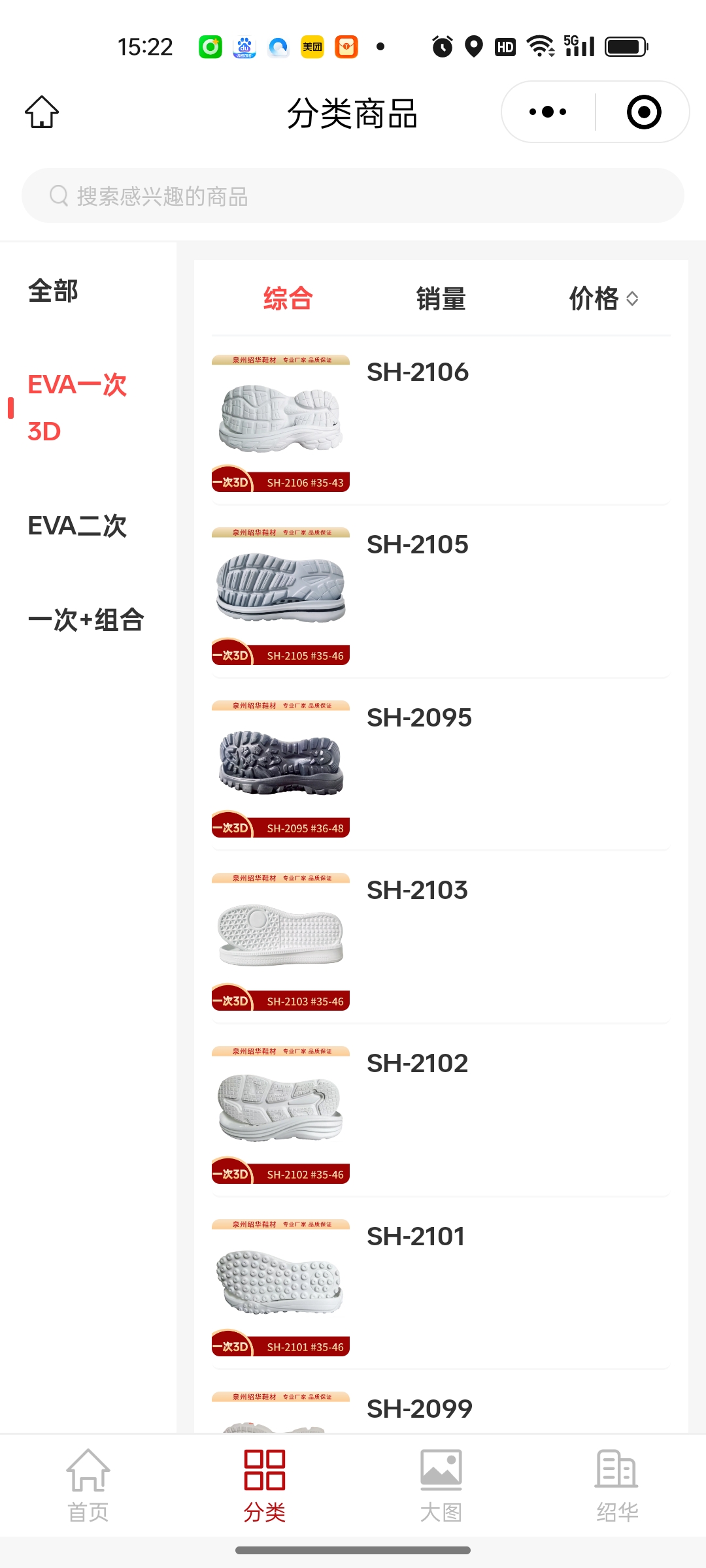The image size is (706, 1568).
Task: Tap the 搜索感兴趣的商品 search box
Action: (353, 196)
